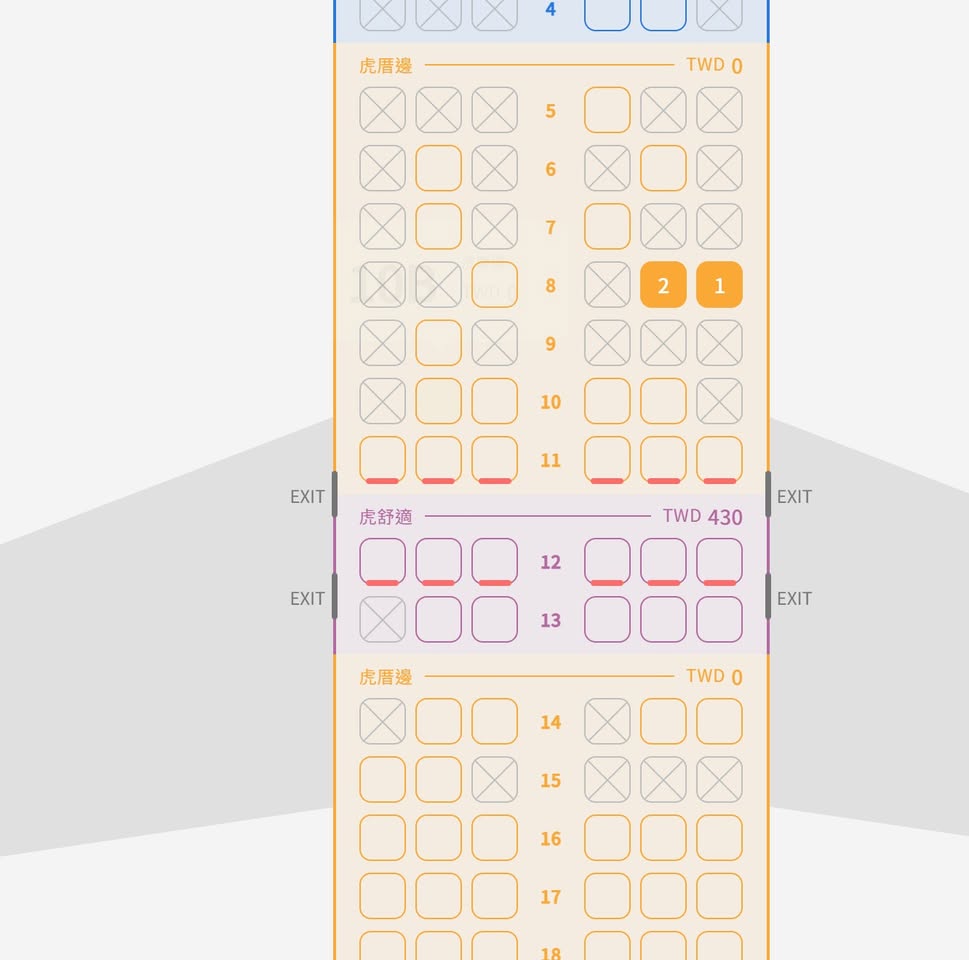Pick the open right-side seat in row 7
Image resolution: width=969 pixels, height=960 pixels.
coord(607,227)
